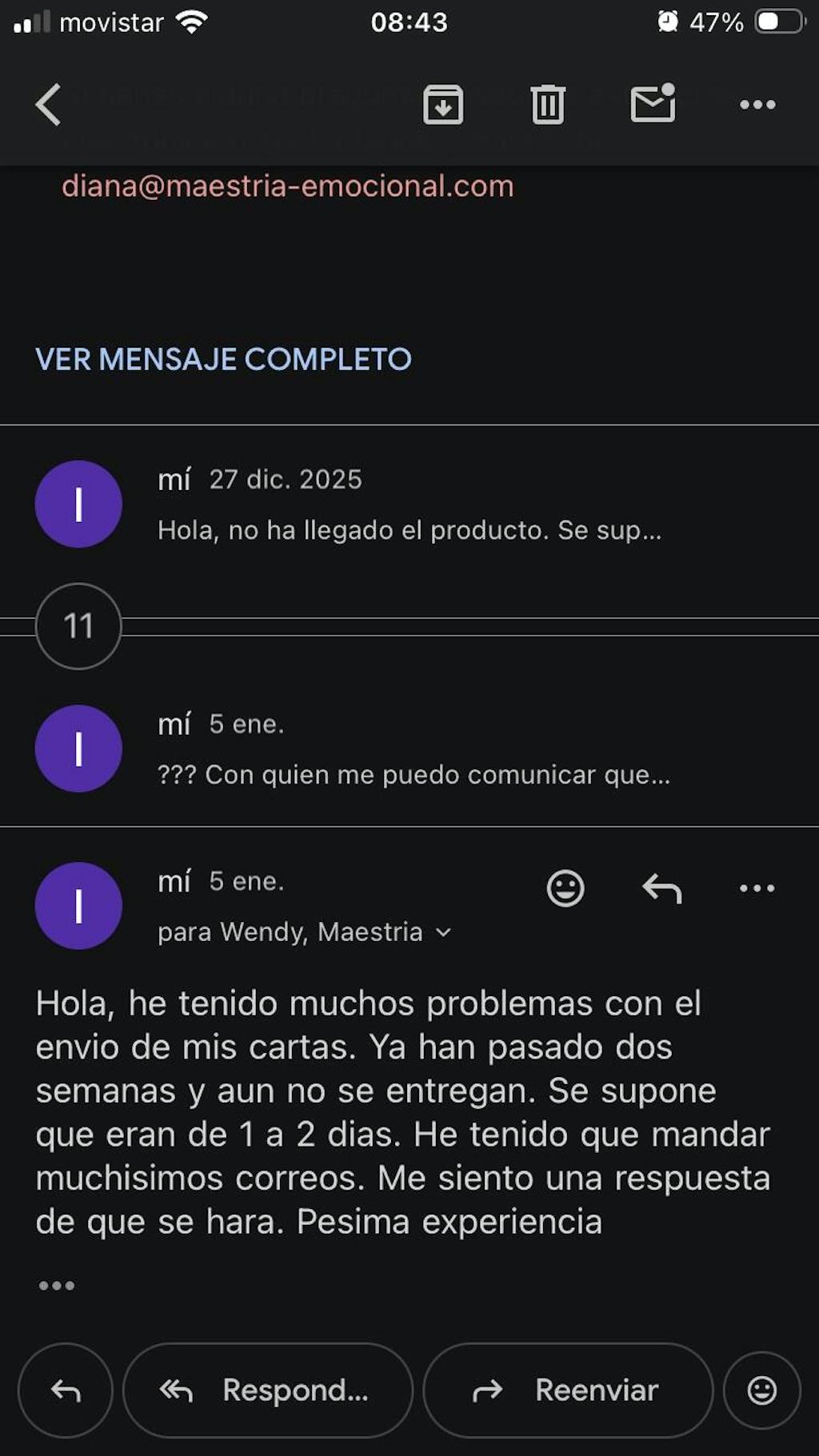
Task: Reply using the arrow in message header
Action: pyautogui.click(x=662, y=888)
